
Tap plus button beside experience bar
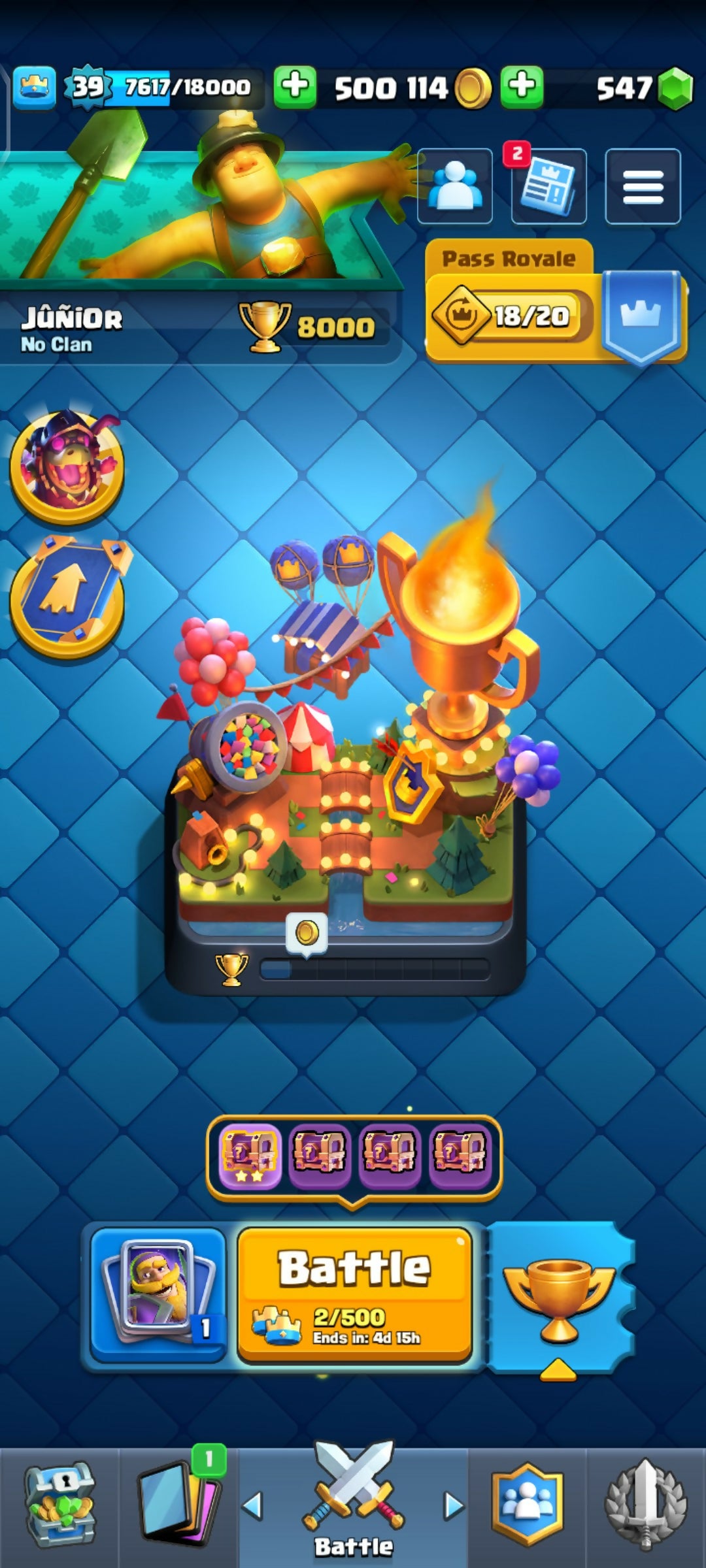click(x=295, y=87)
